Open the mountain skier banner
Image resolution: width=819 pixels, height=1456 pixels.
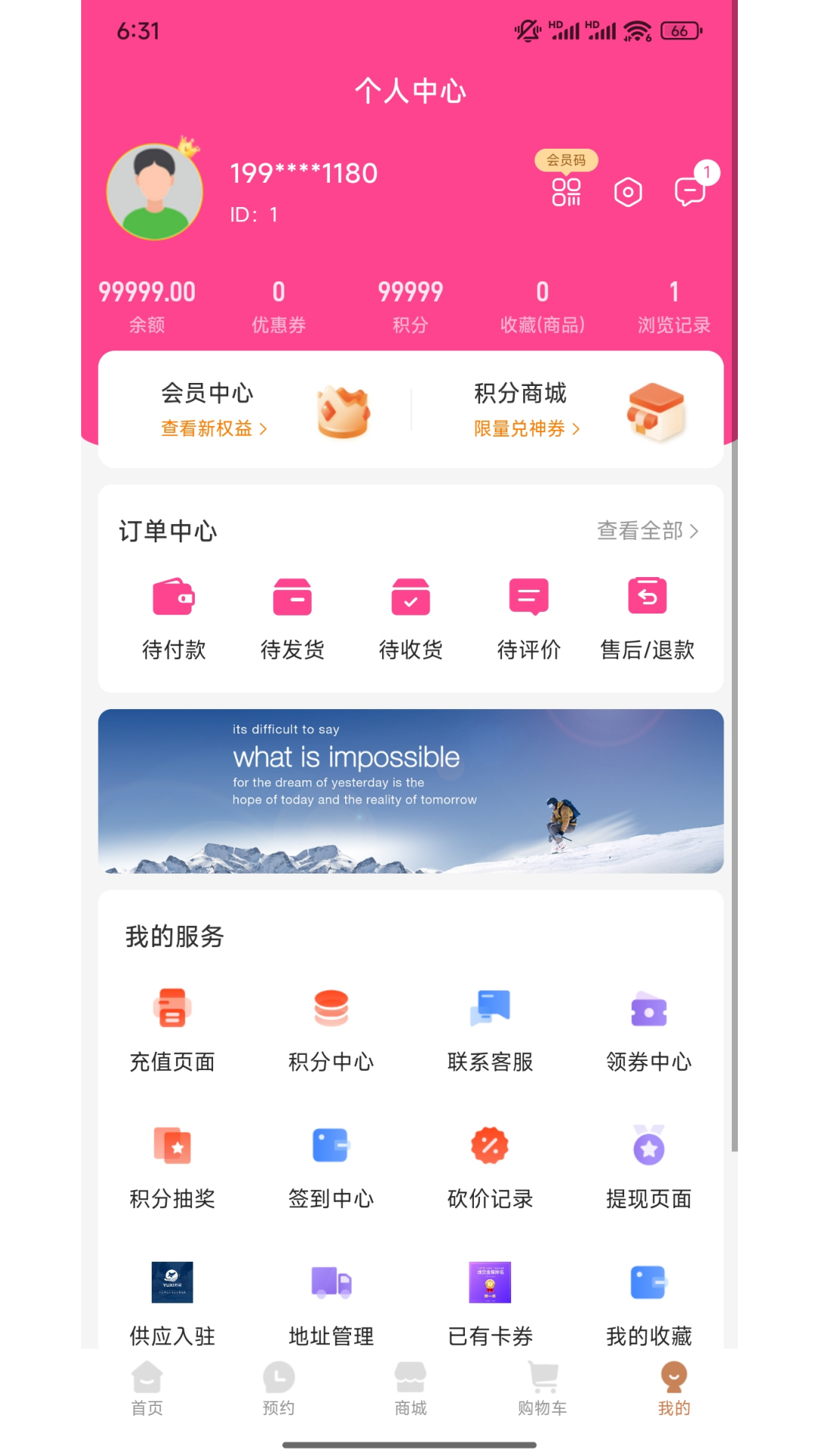click(410, 791)
